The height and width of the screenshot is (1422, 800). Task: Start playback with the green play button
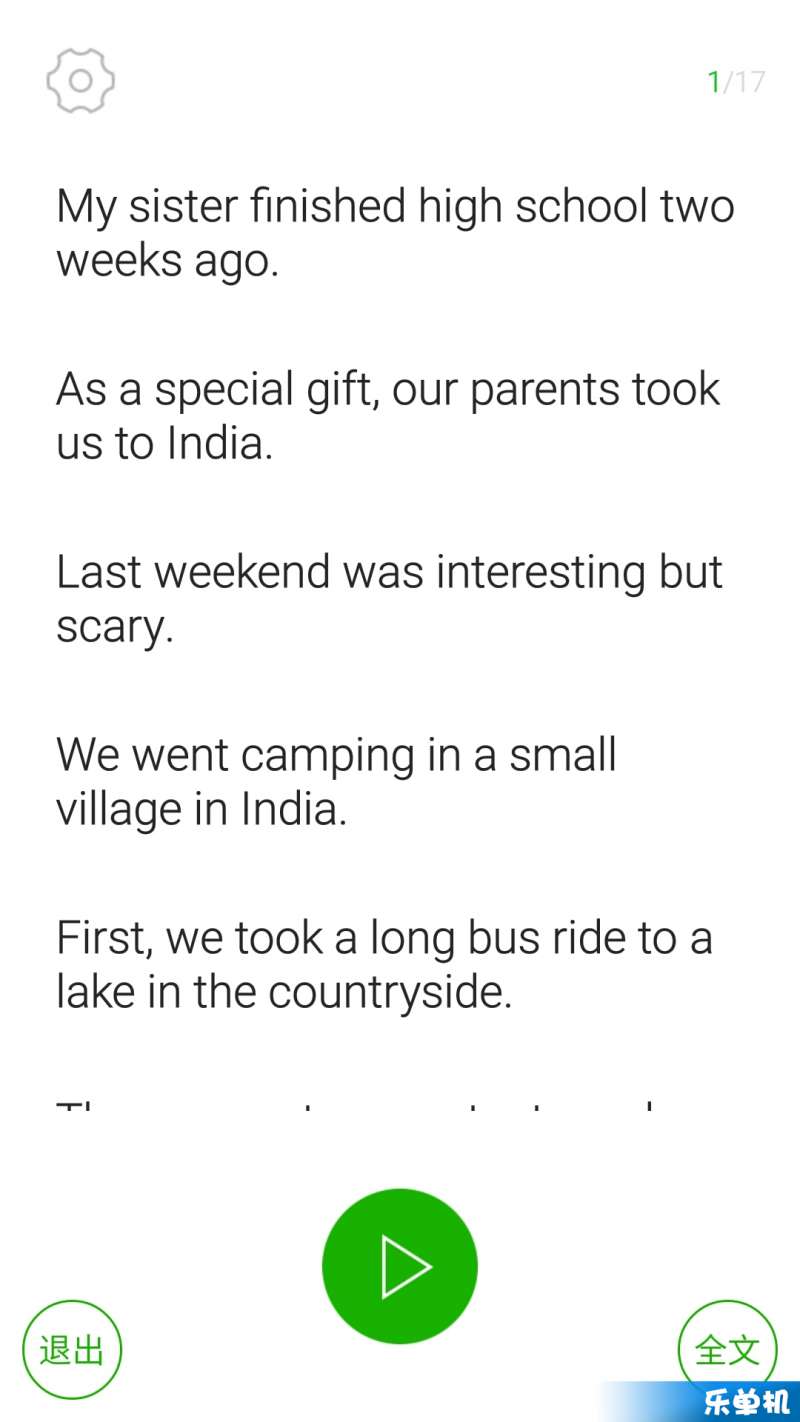[400, 1266]
